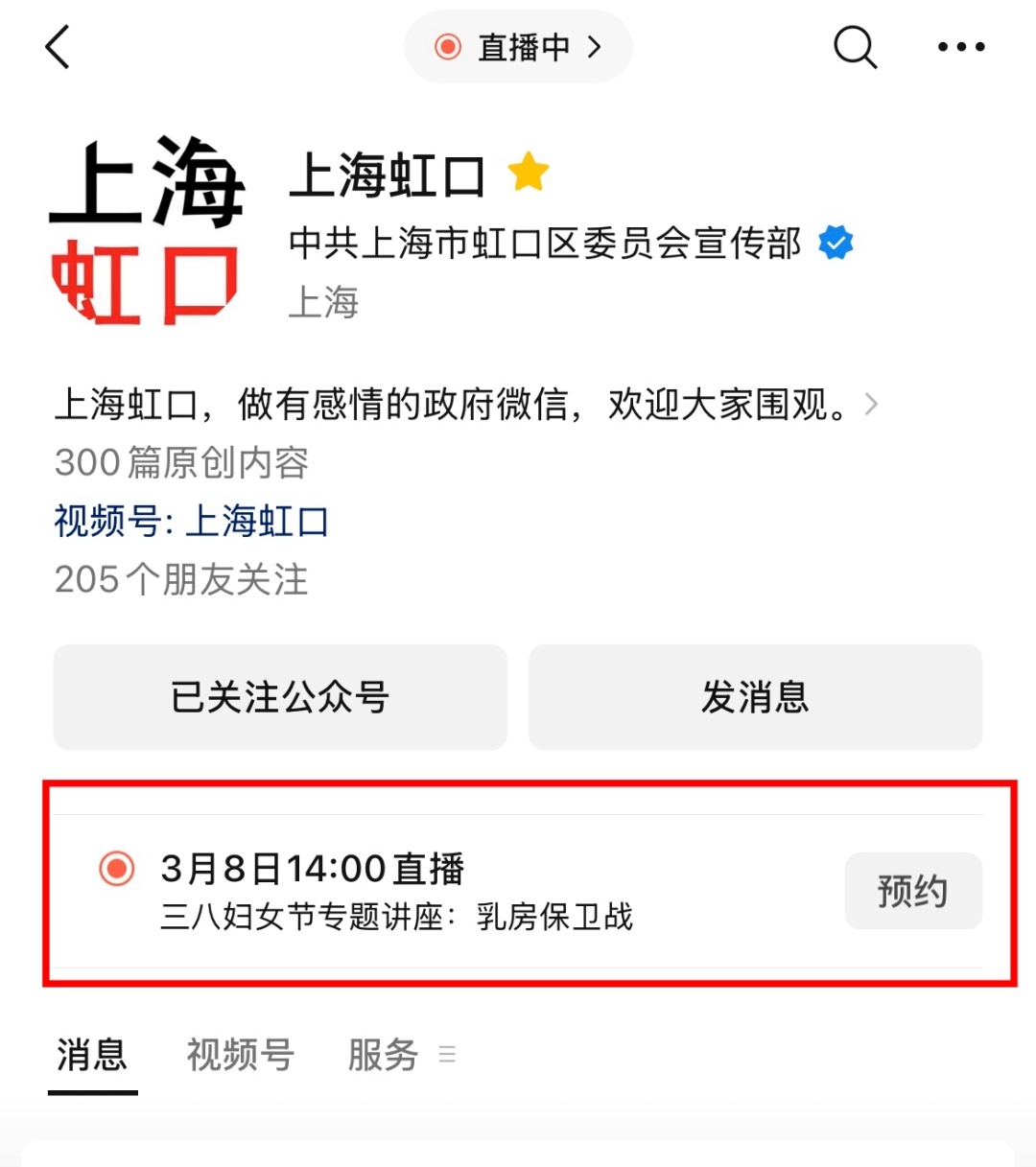View the 上海虹口 profile avatar
This screenshot has width=1036, height=1167.
[146, 230]
